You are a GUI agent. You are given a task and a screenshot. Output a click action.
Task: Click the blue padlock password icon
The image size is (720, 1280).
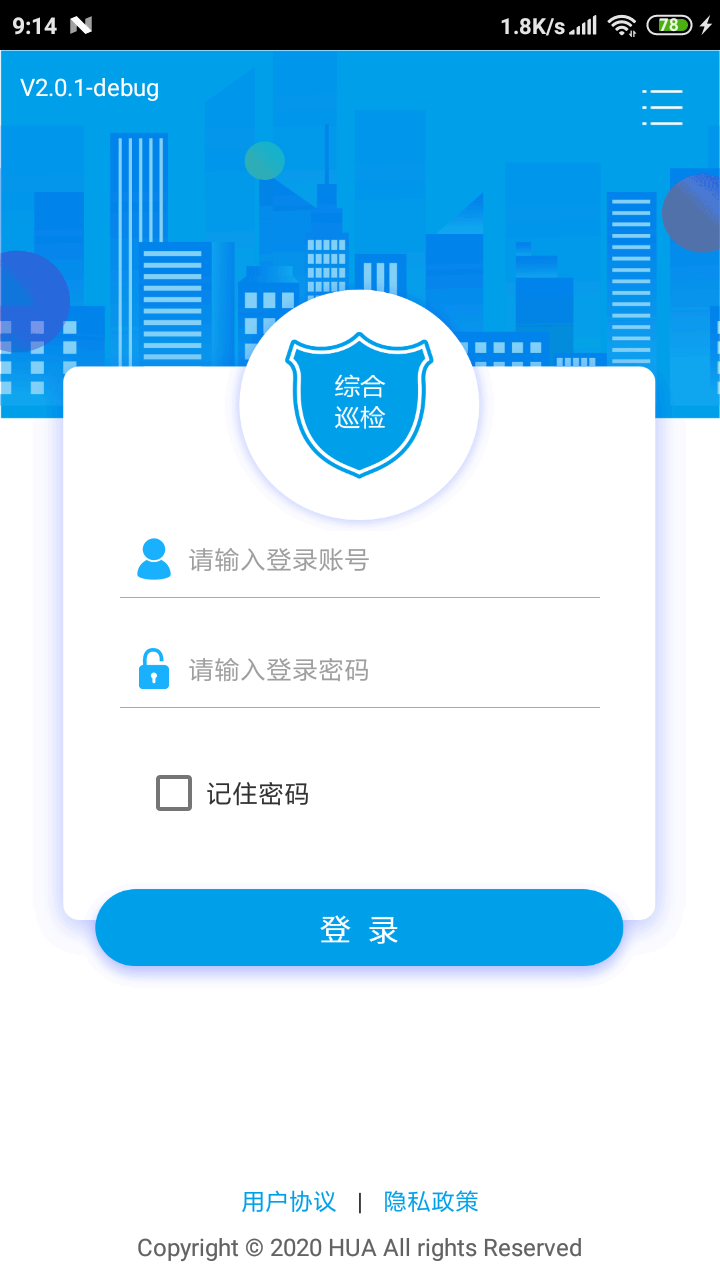point(154,668)
